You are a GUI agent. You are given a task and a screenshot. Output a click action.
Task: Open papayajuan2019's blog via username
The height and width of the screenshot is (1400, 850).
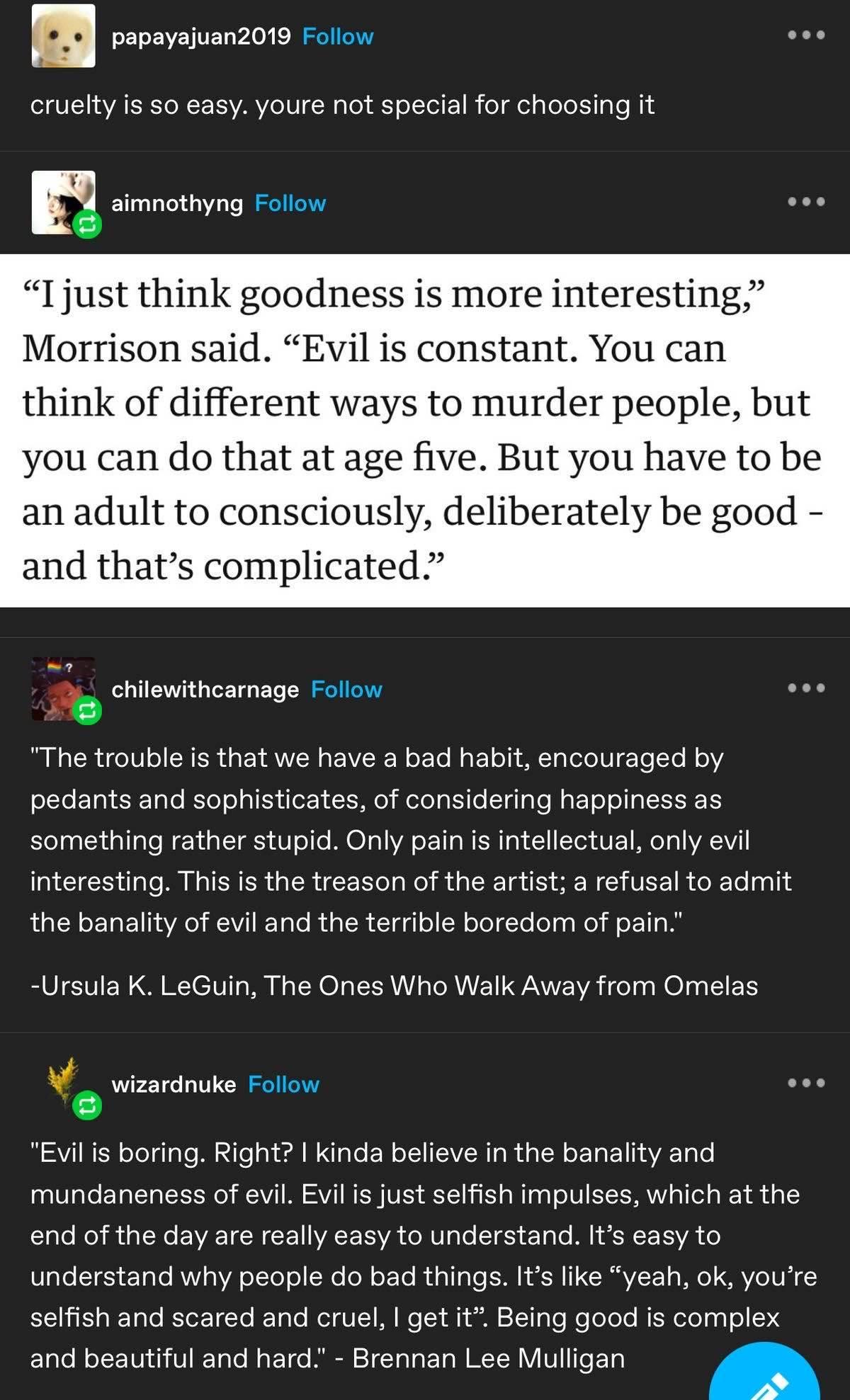point(200,36)
